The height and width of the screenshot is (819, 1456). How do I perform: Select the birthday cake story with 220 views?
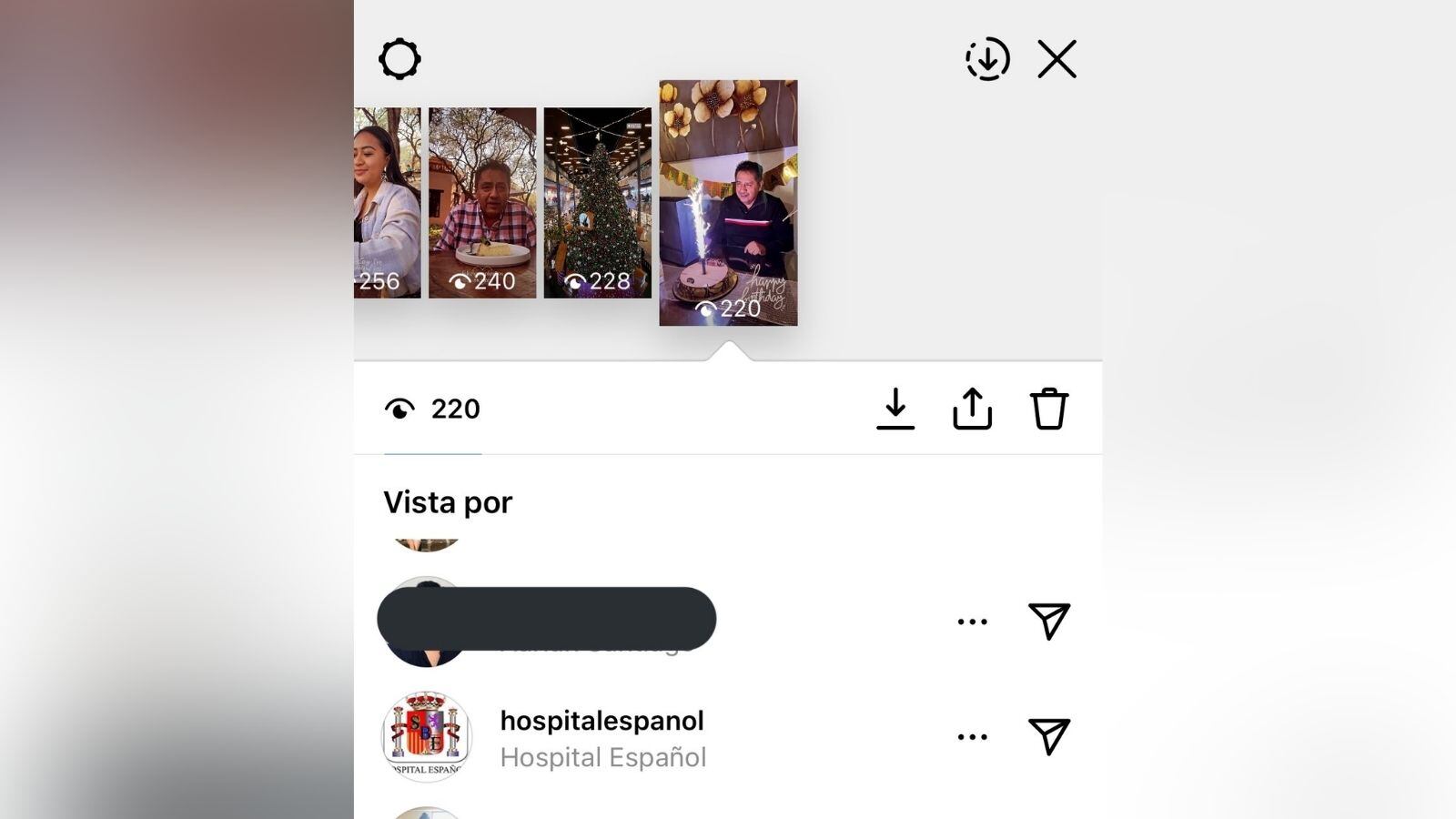point(728,203)
